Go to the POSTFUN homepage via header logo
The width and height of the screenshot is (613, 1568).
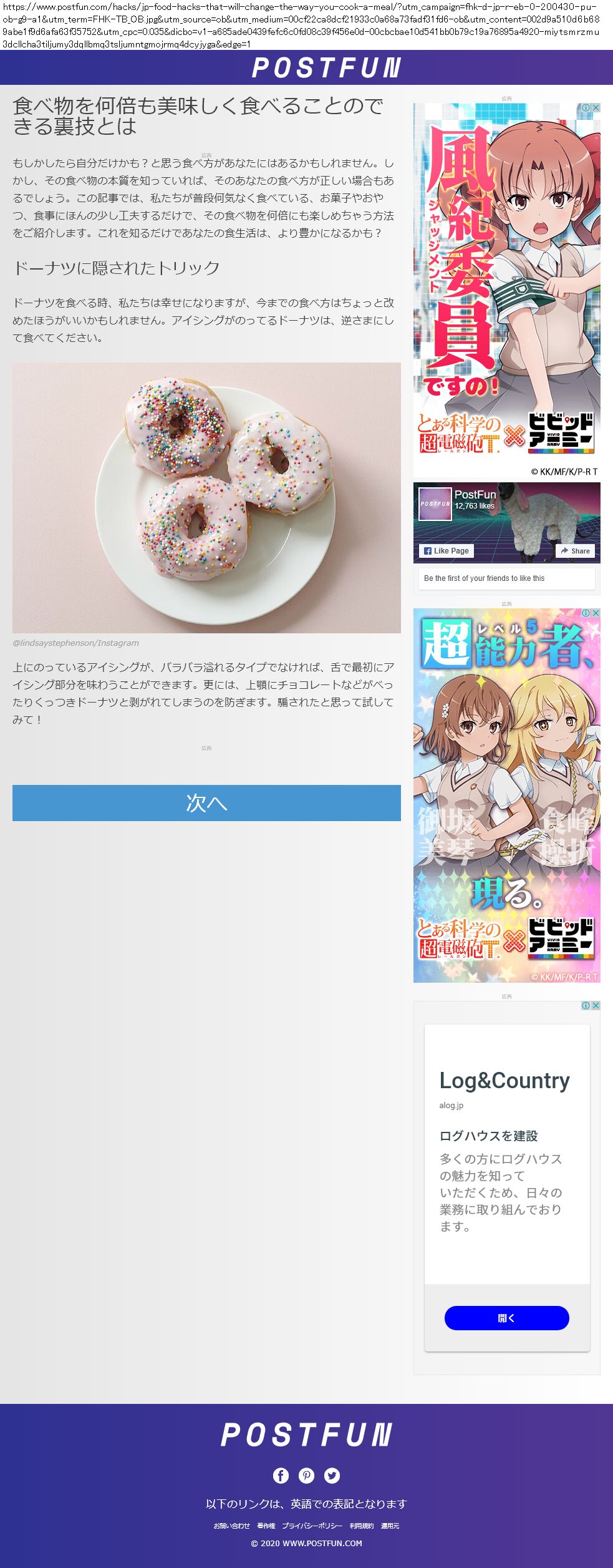pos(326,67)
